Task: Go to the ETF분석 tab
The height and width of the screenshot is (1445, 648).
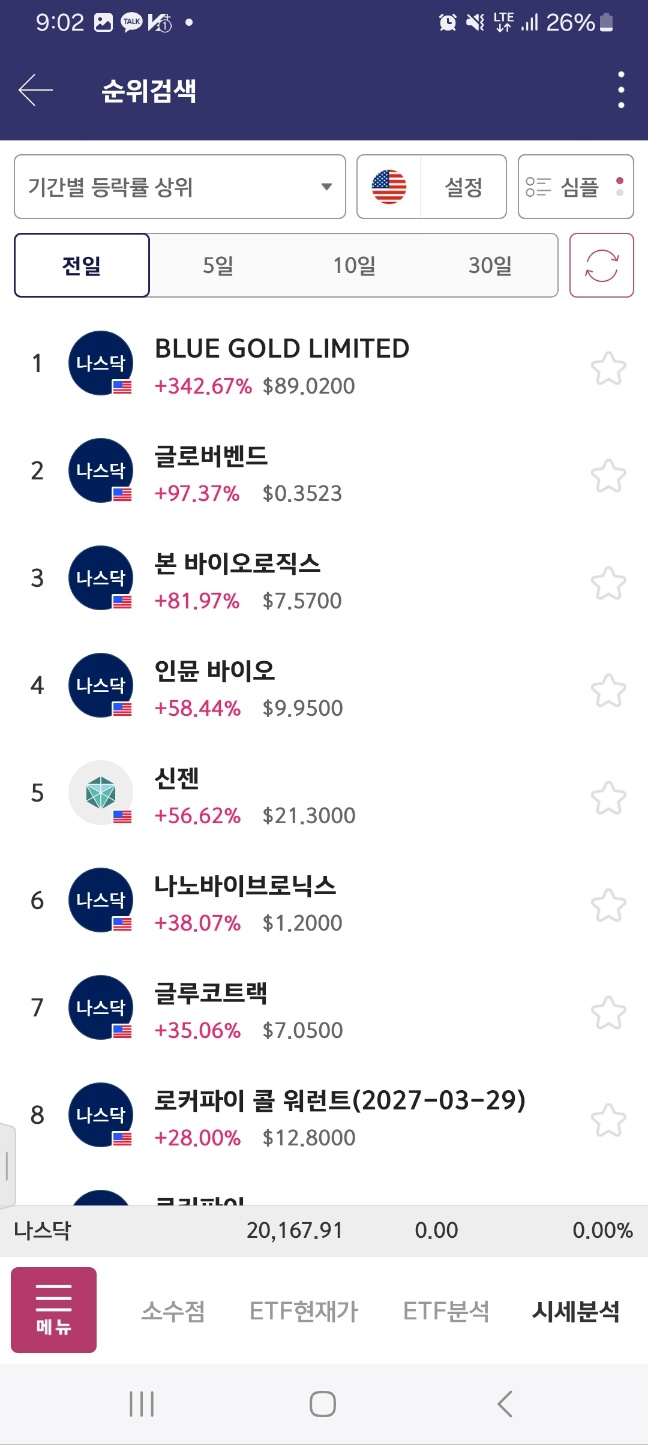Action: pos(446,1311)
